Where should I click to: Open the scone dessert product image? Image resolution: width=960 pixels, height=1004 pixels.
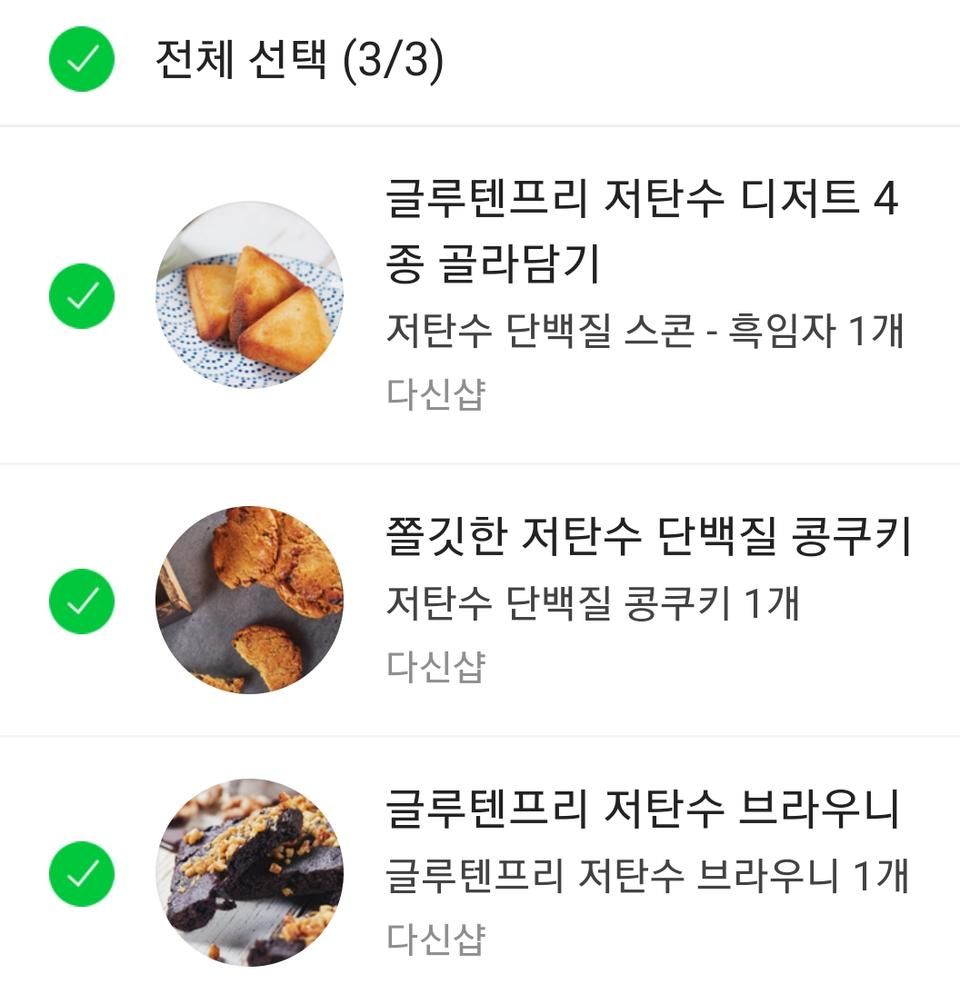249,296
